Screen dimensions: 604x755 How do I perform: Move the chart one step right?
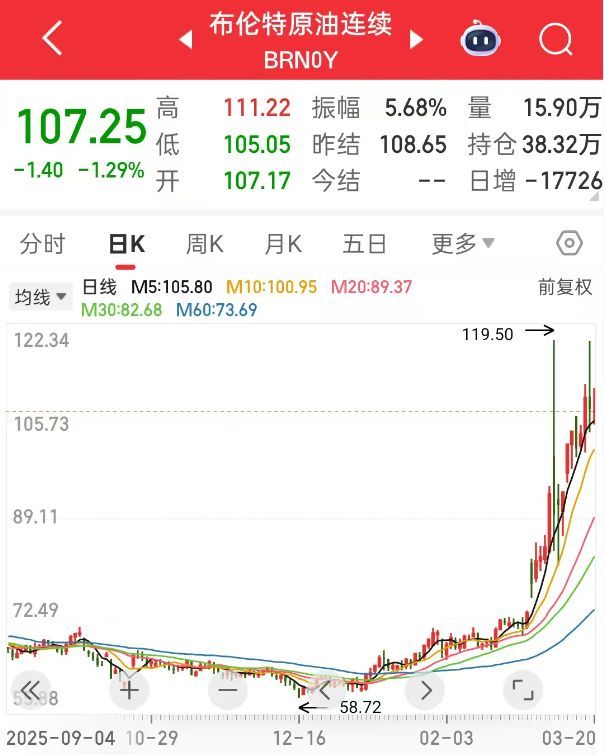pyautogui.click(x=424, y=689)
